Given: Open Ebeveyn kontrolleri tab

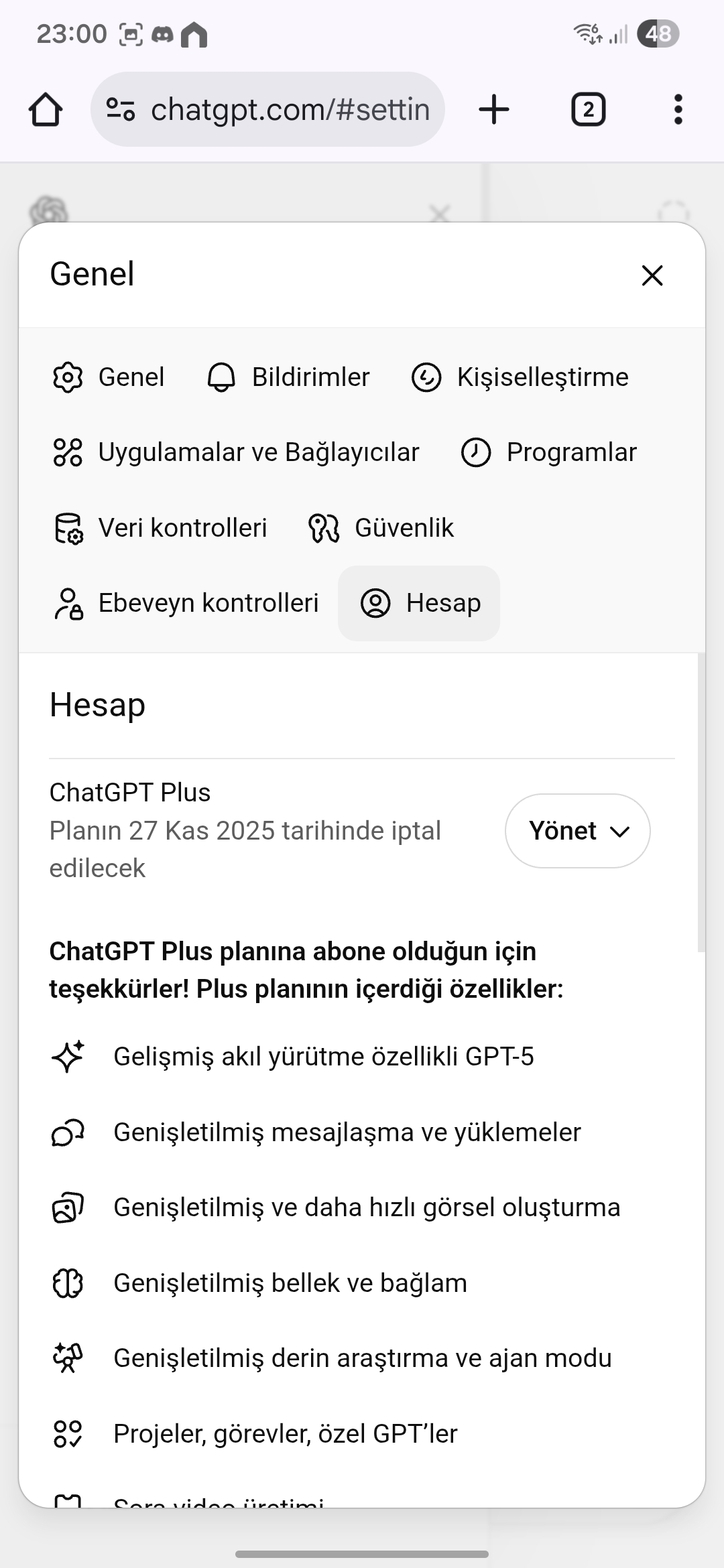Looking at the screenshot, I should (185, 603).
